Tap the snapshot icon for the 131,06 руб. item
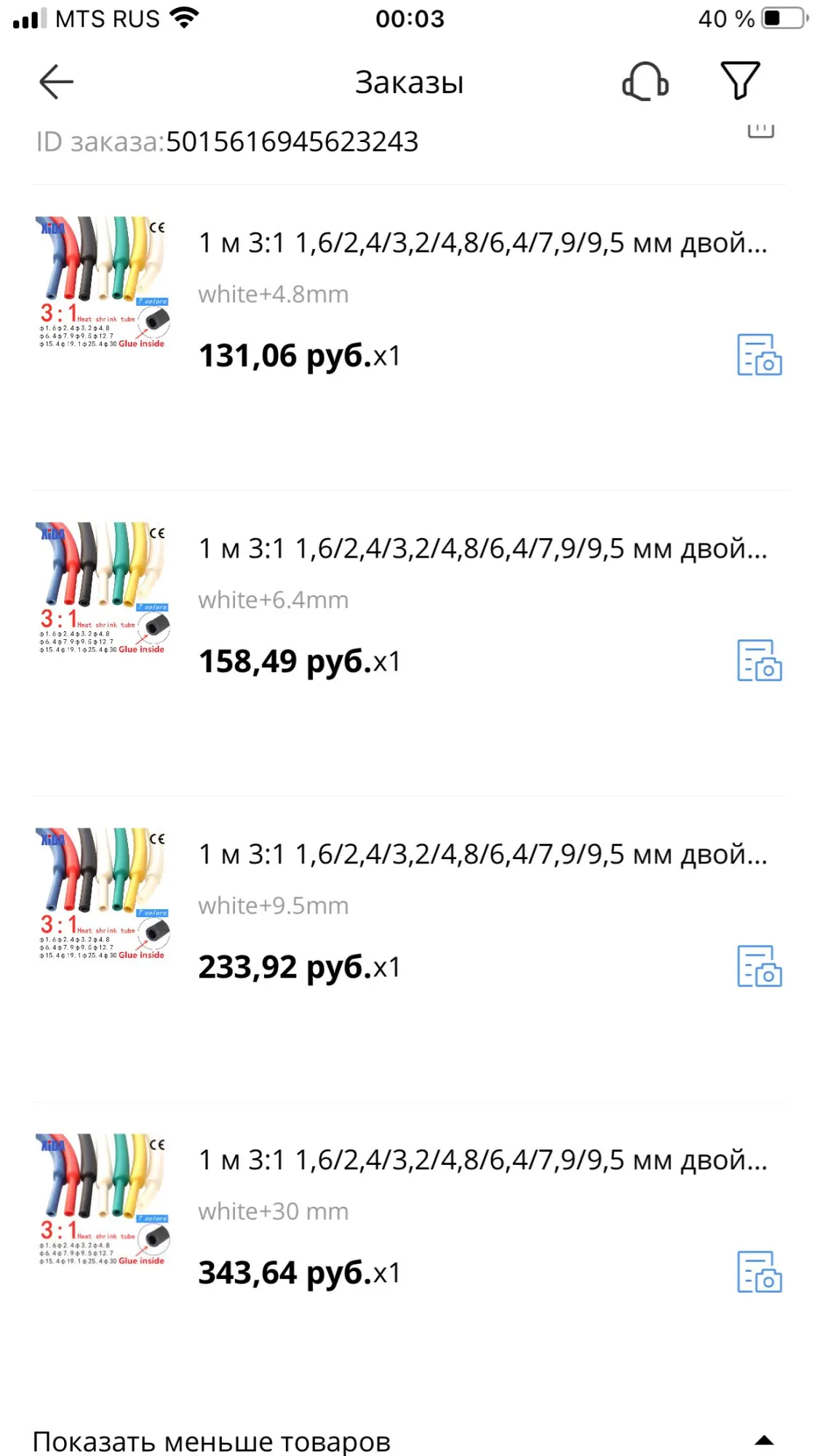820x1456 pixels. click(759, 355)
